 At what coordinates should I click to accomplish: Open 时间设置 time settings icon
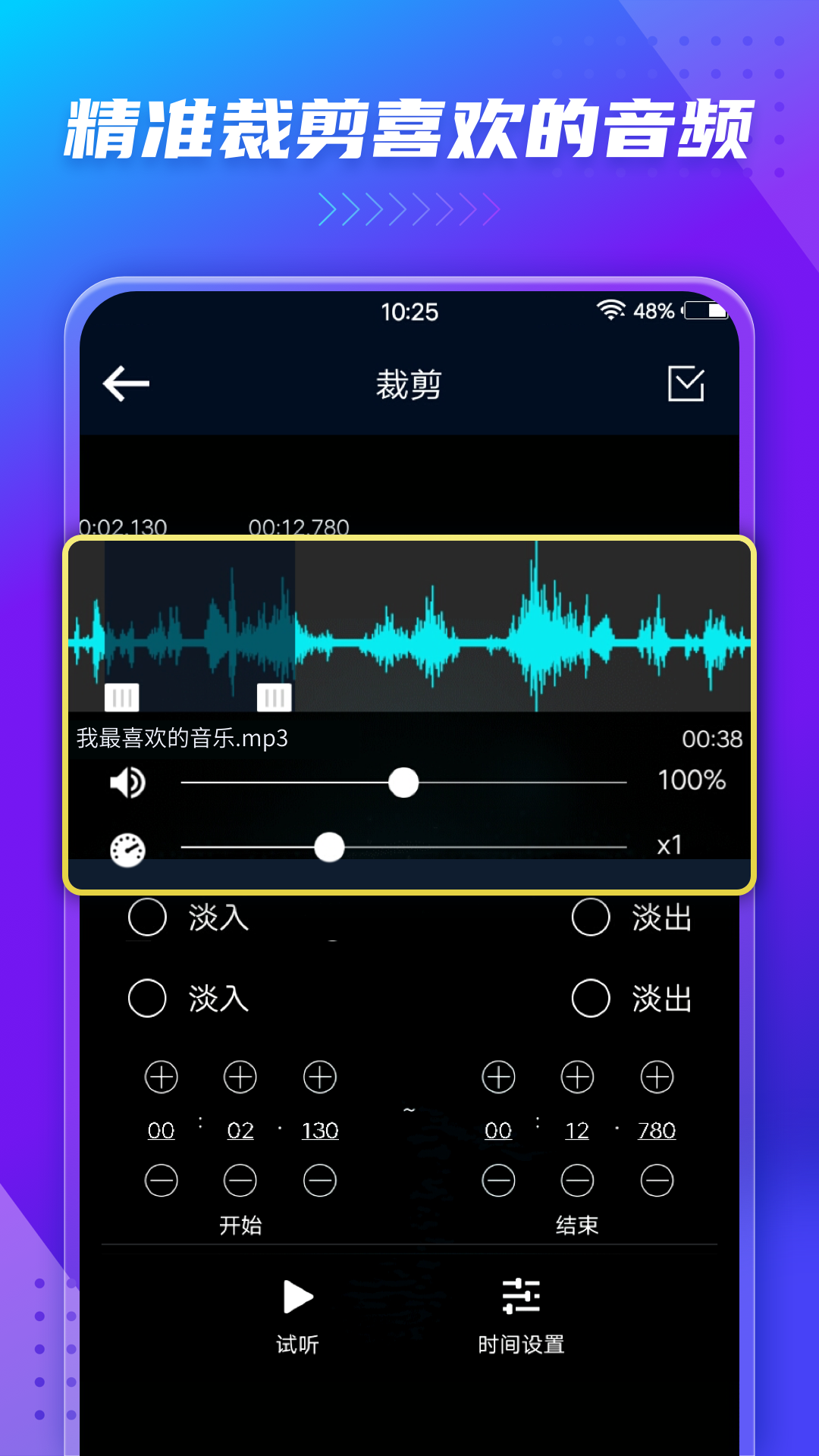(522, 1297)
